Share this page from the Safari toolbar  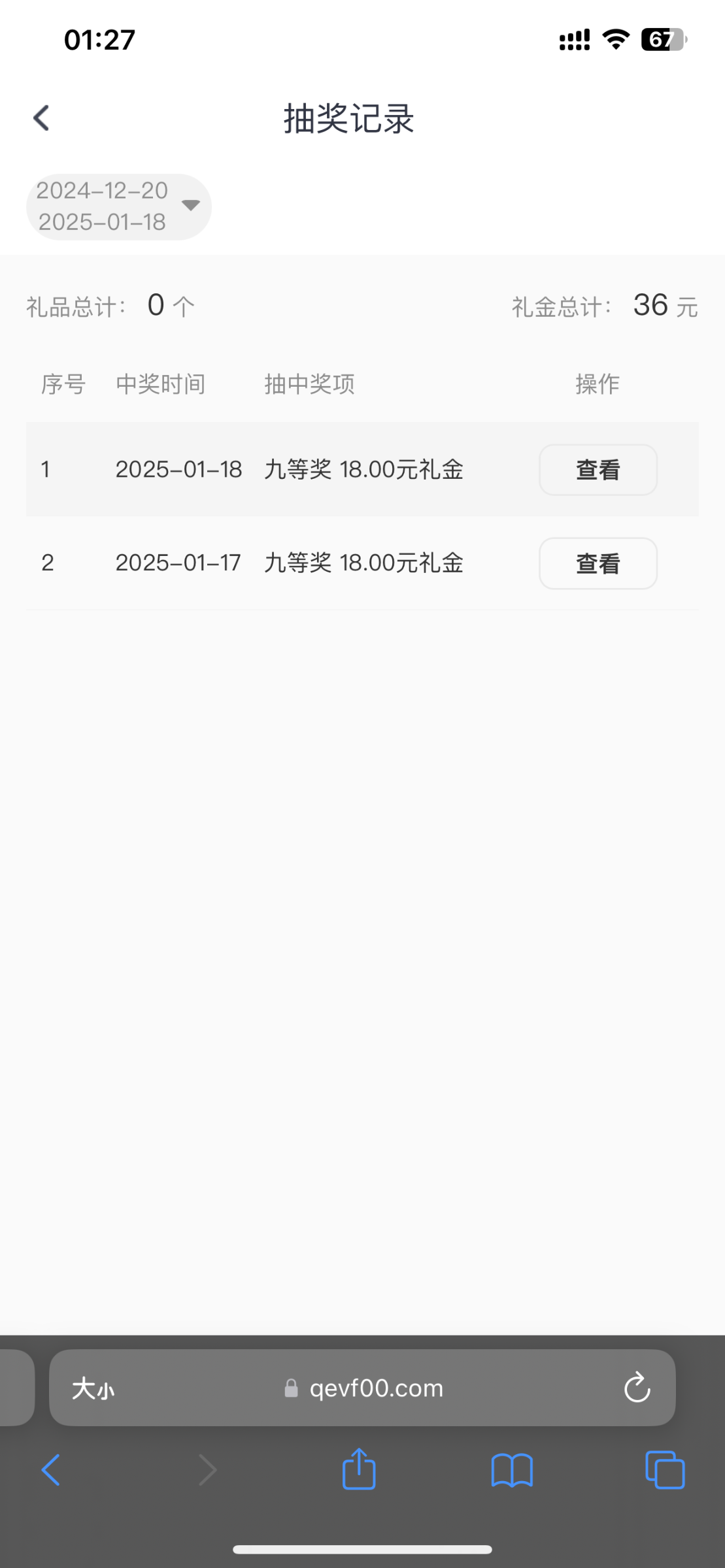[359, 1469]
